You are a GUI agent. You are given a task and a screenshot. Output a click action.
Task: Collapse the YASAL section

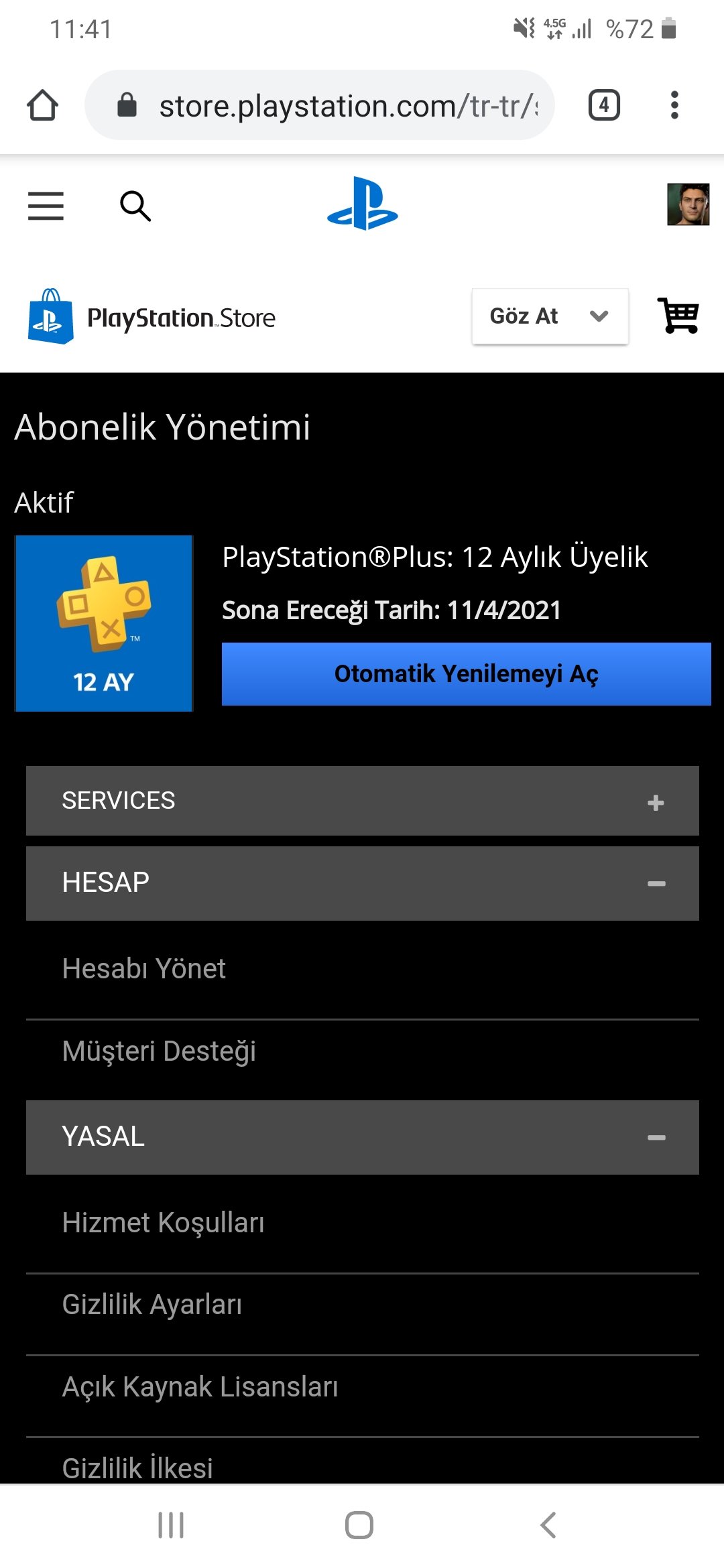[362, 1136]
